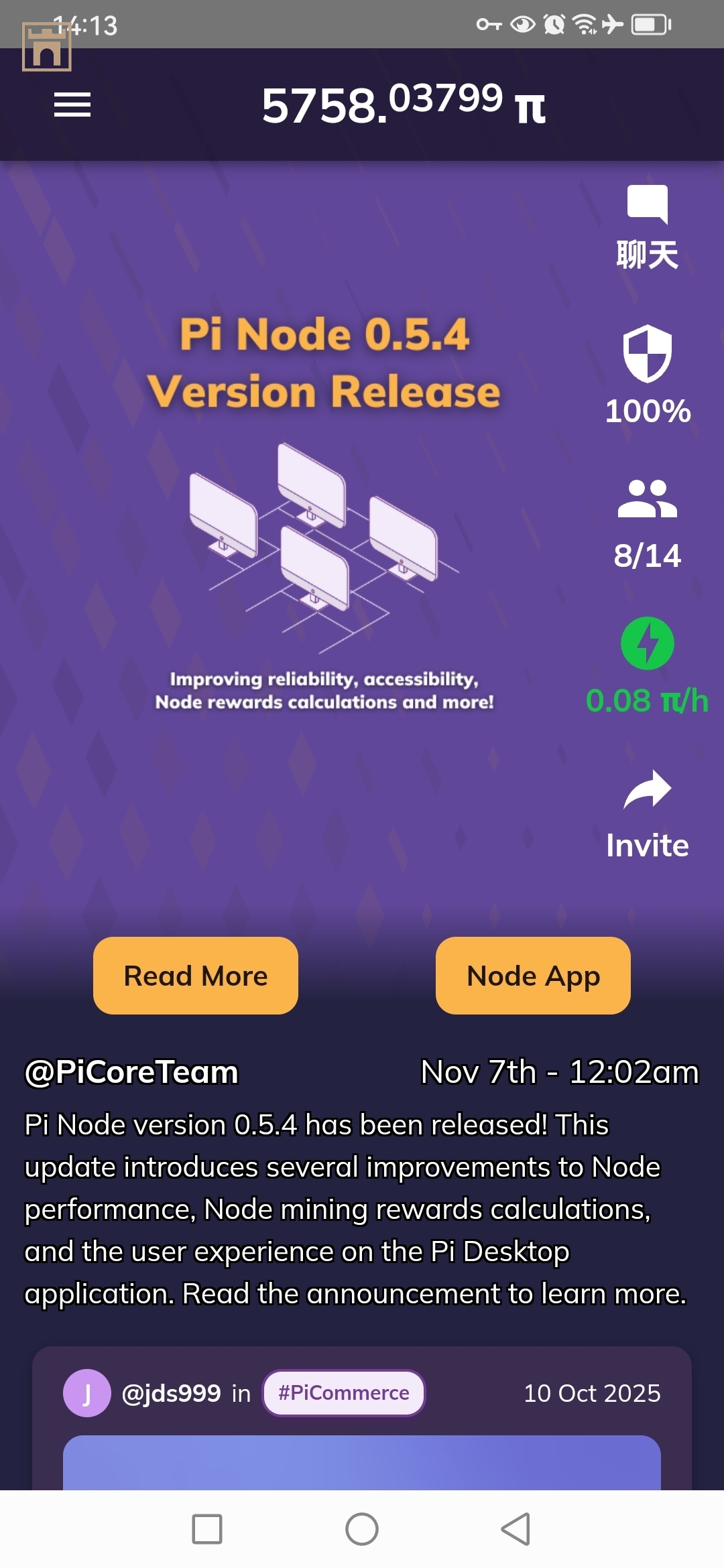The width and height of the screenshot is (724, 1568).
Task: Open @jds999's profile avatar
Action: click(x=87, y=1393)
